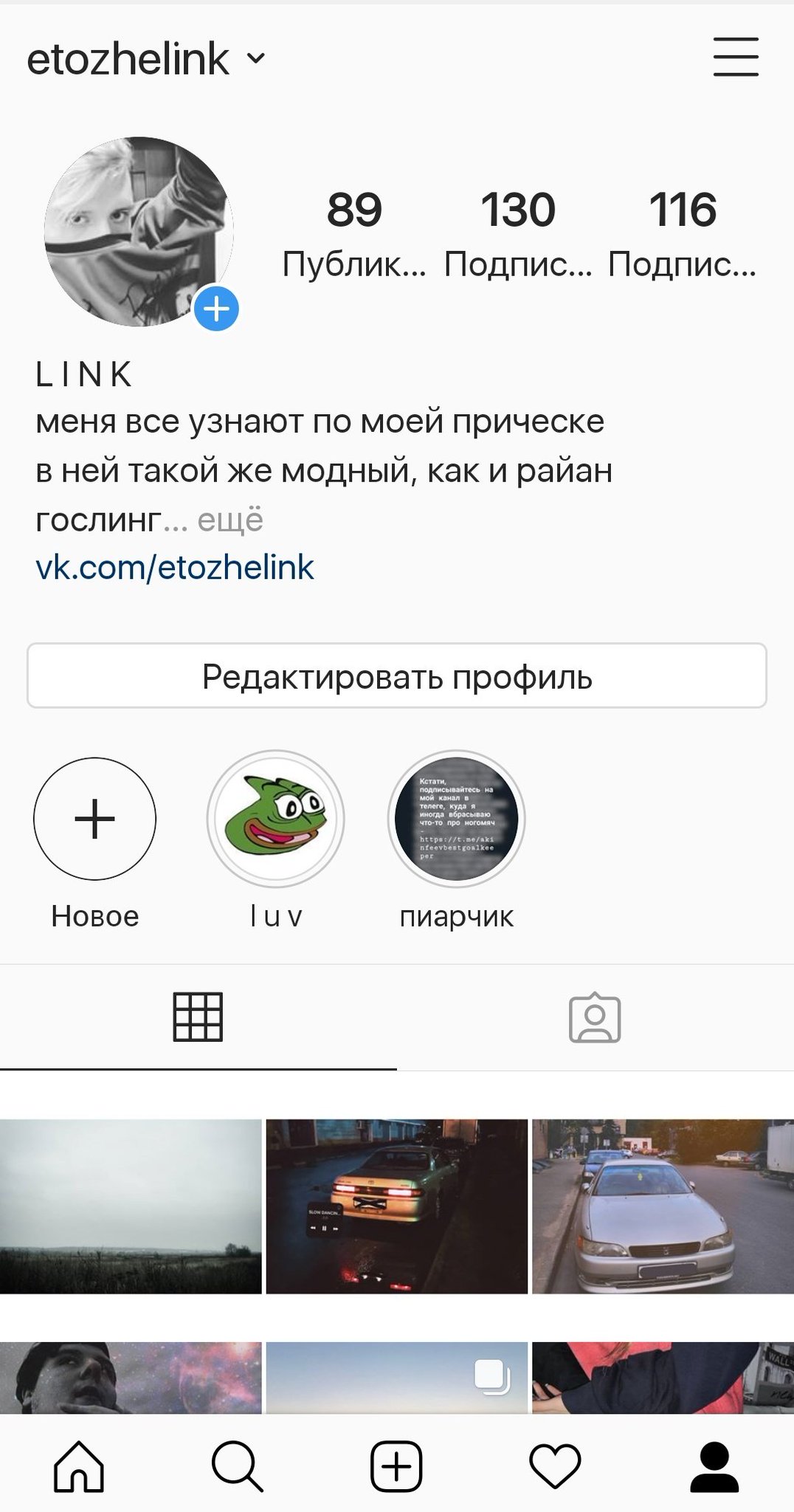The height and width of the screenshot is (1512, 794).
Task: Go to the home feed
Action: 79,1465
